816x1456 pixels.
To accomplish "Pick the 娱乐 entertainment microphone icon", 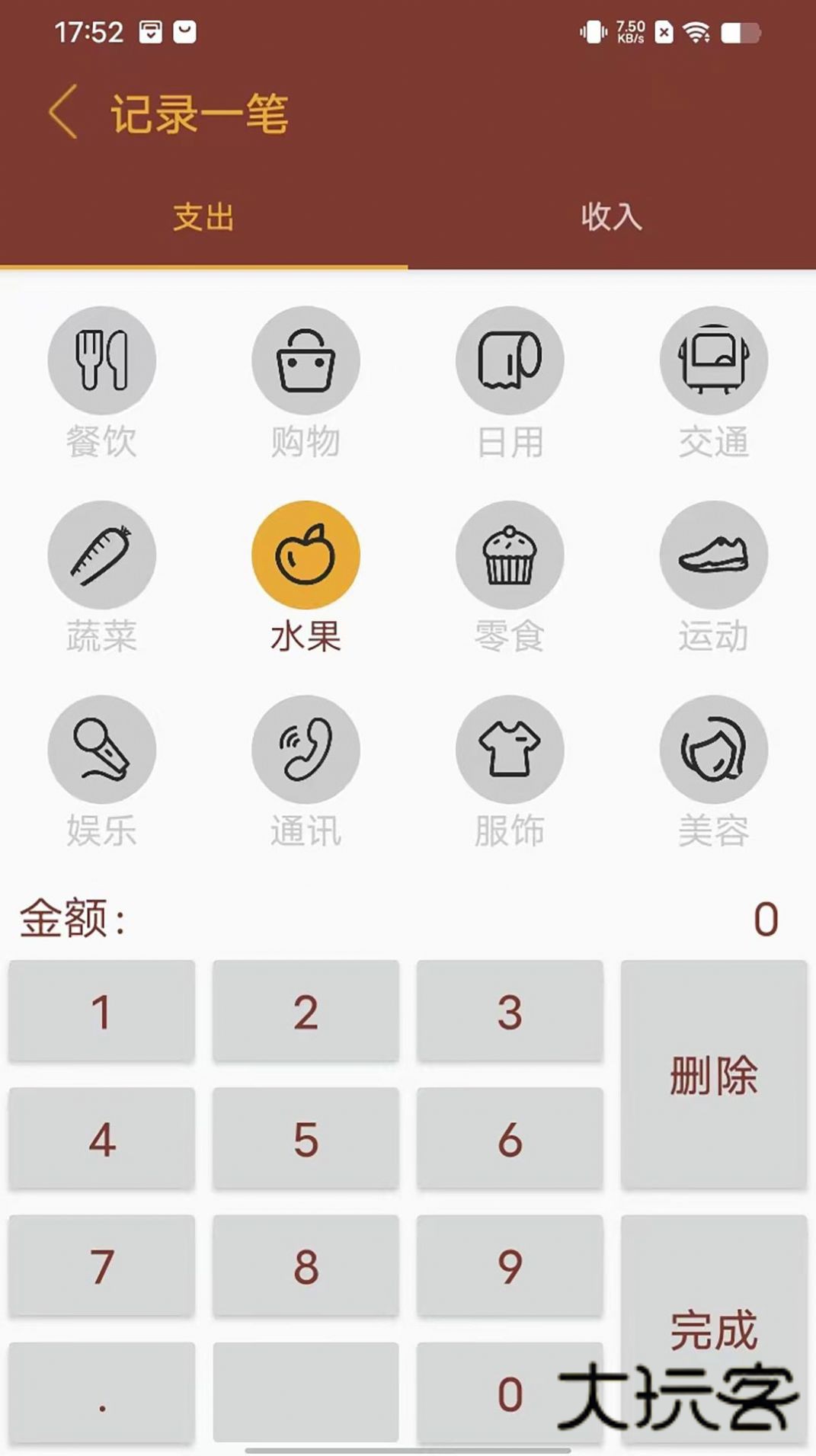I will coord(103,749).
